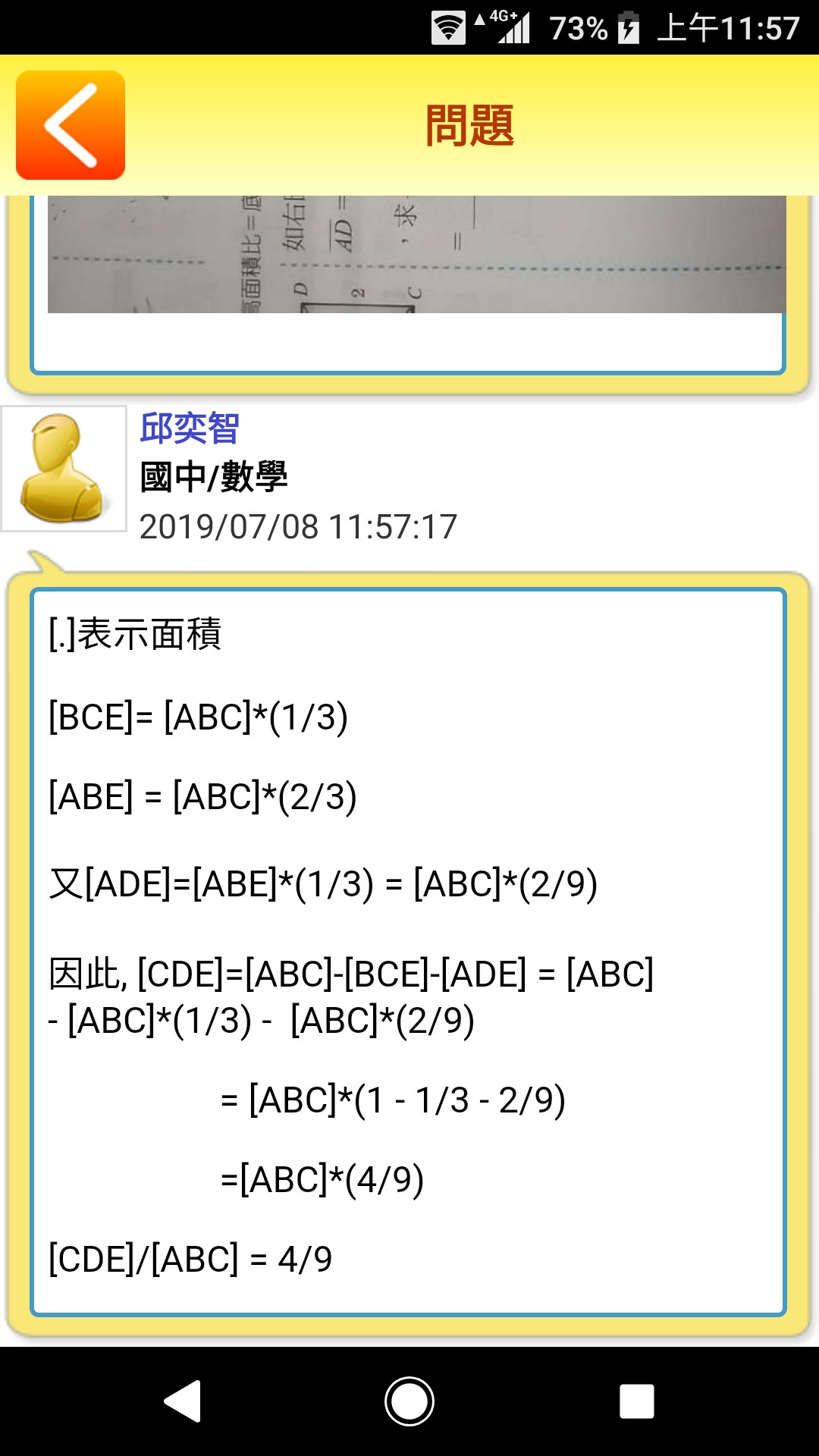819x1456 pixels.
Task: Tap the user name 邱奕智
Action: coord(190,428)
